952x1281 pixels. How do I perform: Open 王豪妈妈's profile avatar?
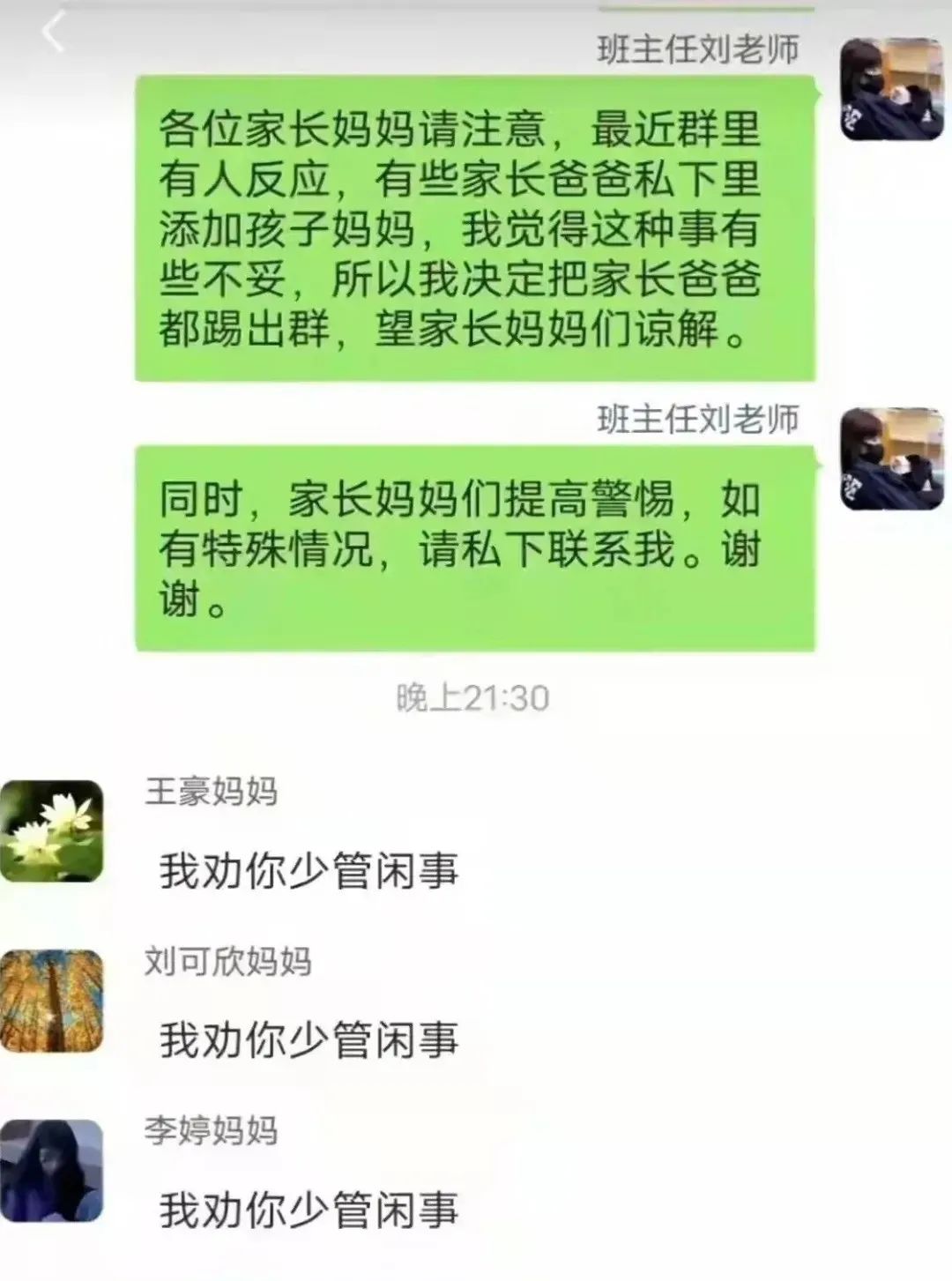coord(52,830)
